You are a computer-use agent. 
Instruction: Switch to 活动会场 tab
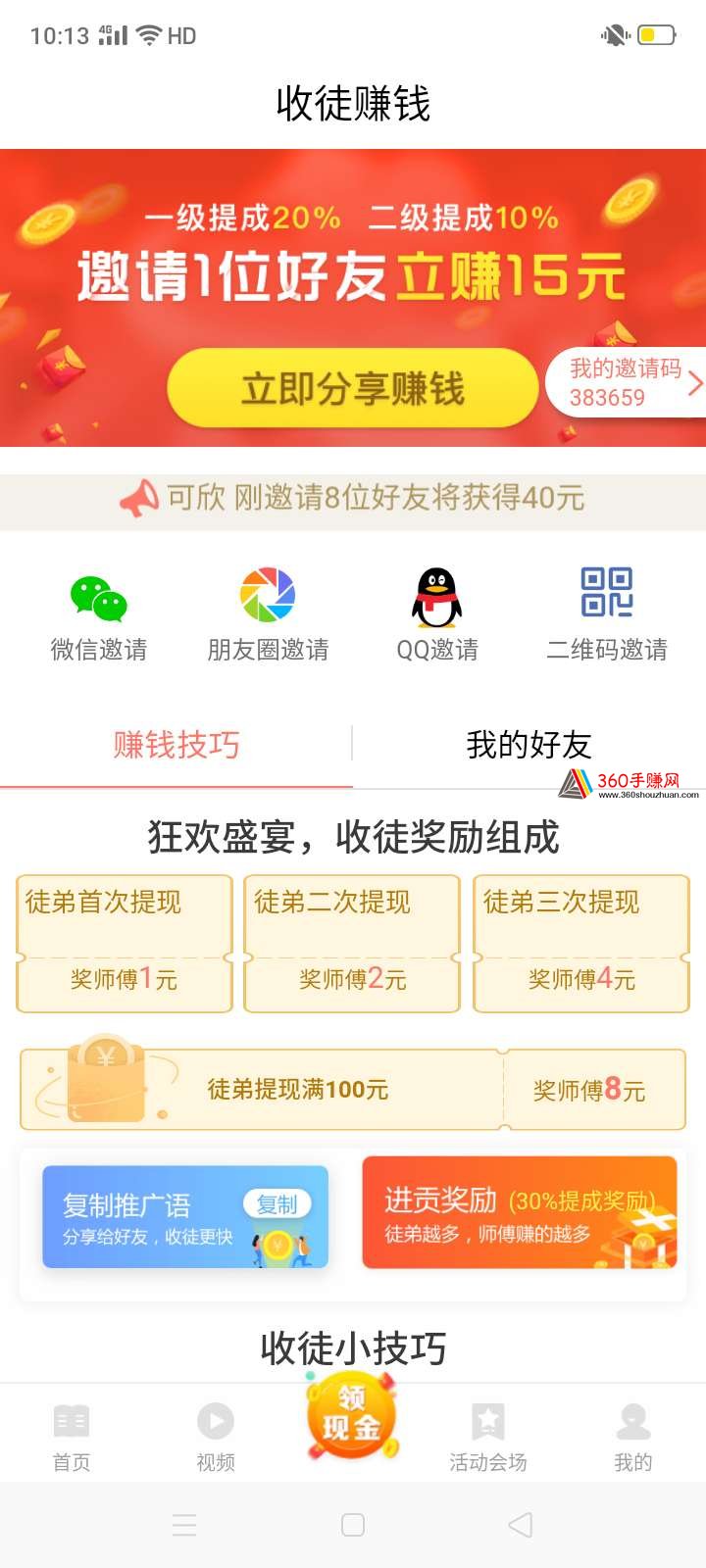(488, 1438)
